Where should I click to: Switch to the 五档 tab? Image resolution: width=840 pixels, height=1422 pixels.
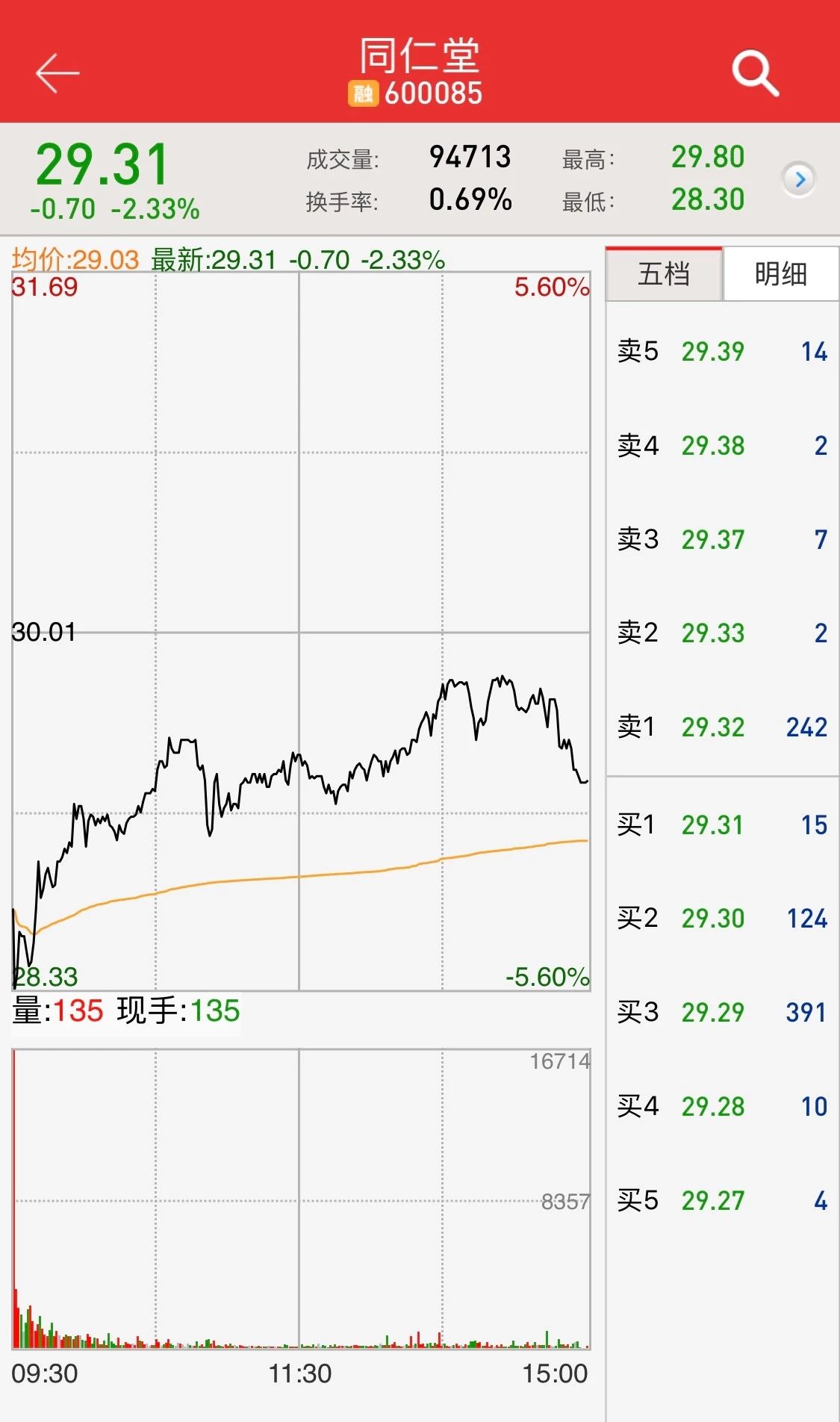[x=664, y=274]
